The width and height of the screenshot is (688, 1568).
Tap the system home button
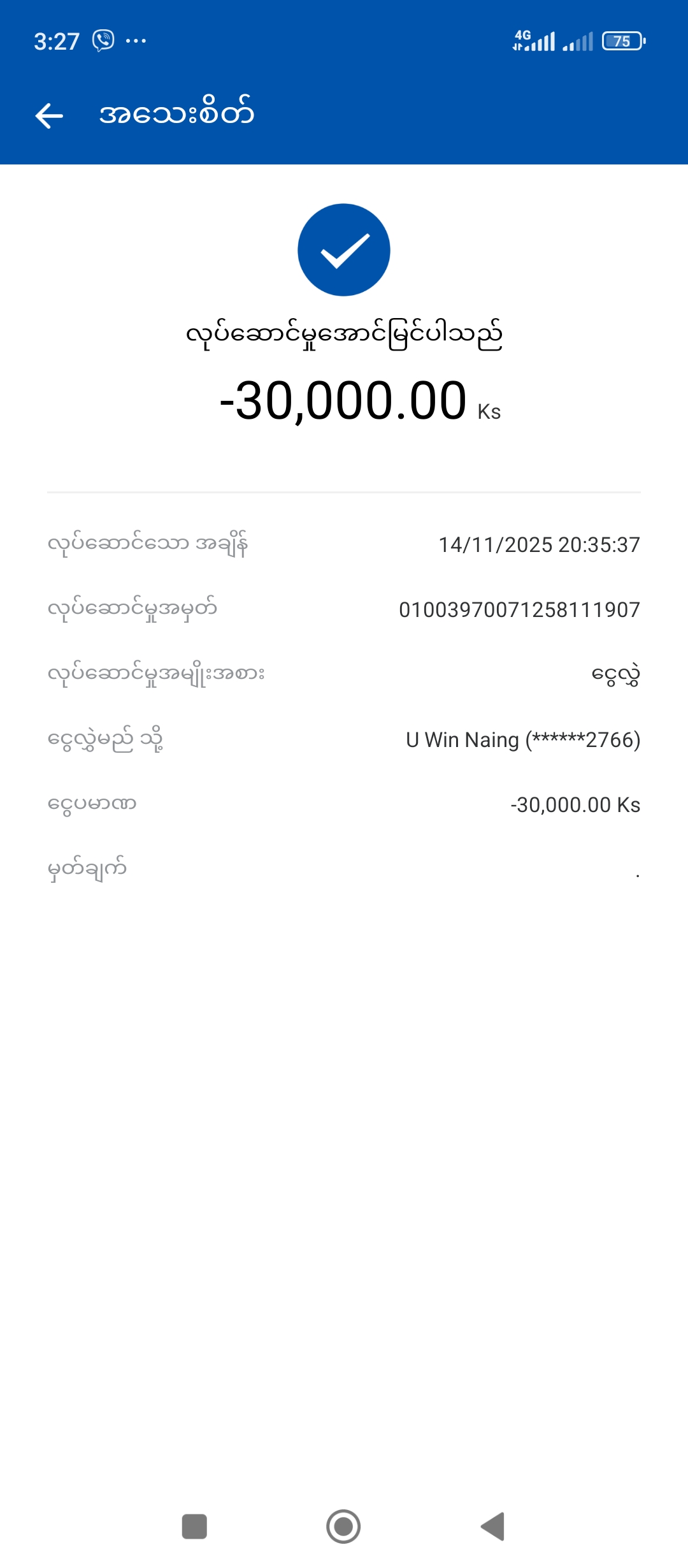point(343,1526)
